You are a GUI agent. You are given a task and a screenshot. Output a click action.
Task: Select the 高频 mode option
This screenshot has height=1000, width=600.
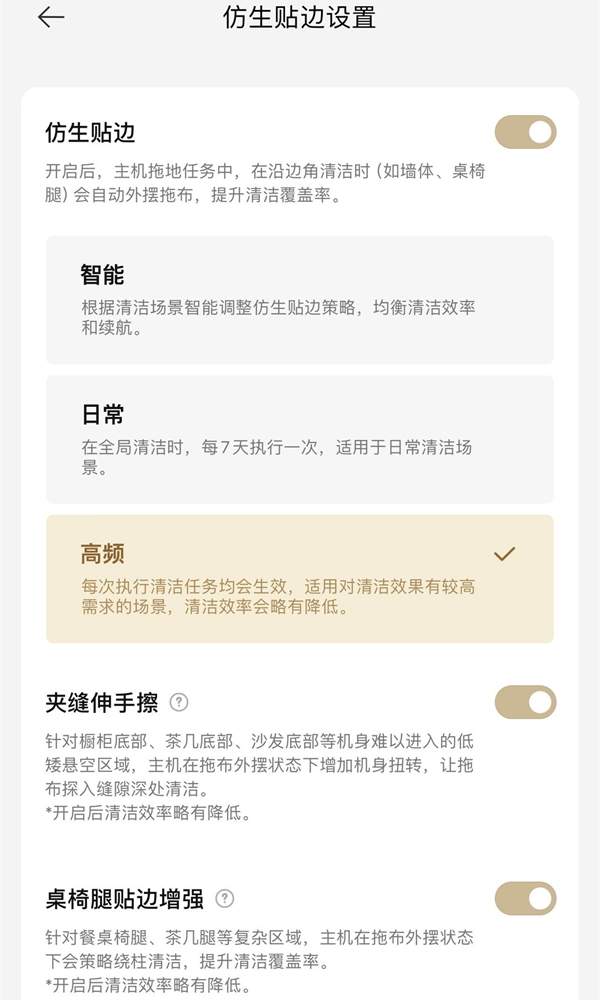pos(299,578)
